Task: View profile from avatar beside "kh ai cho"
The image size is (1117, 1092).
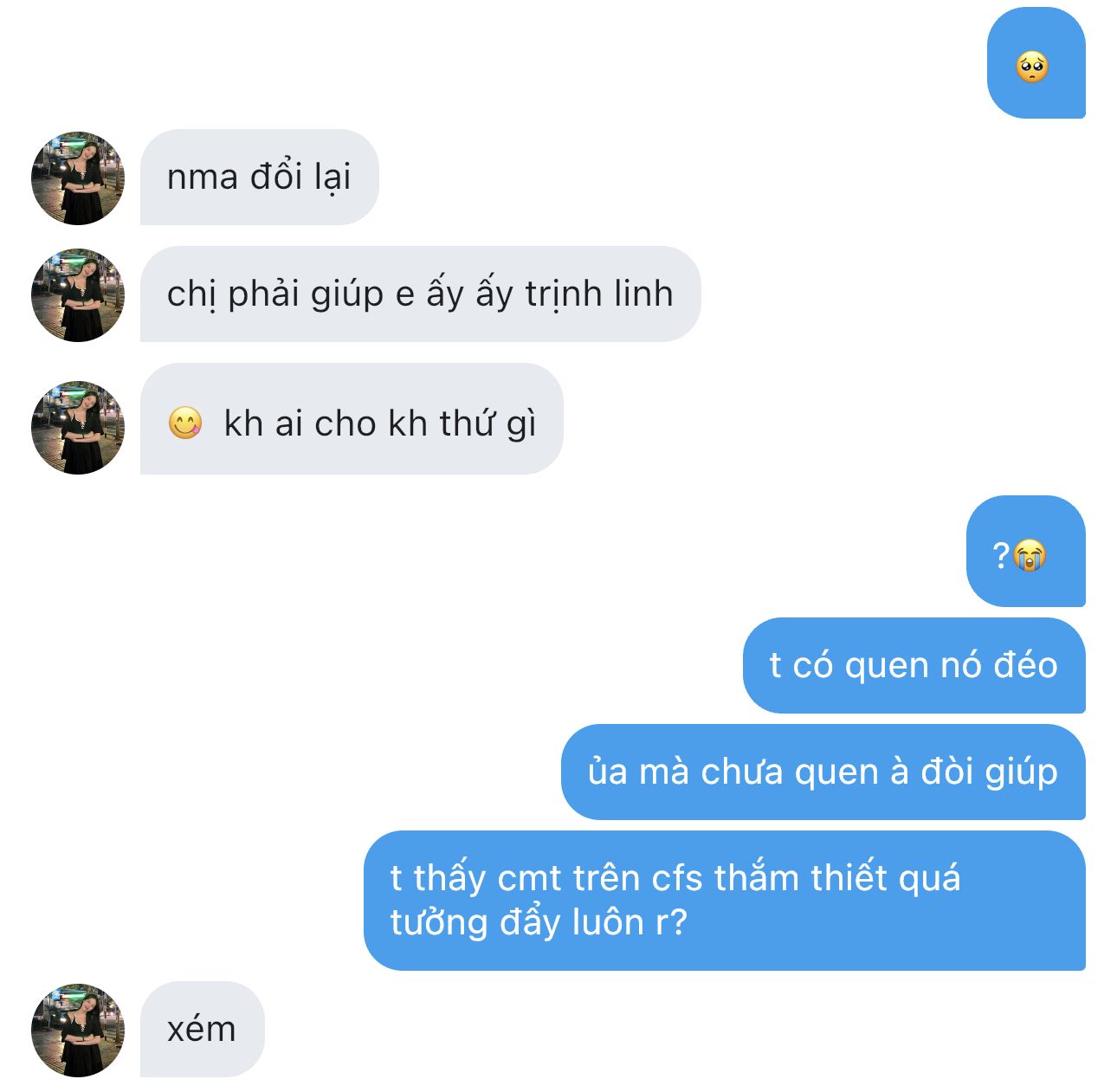Action: 78,427
